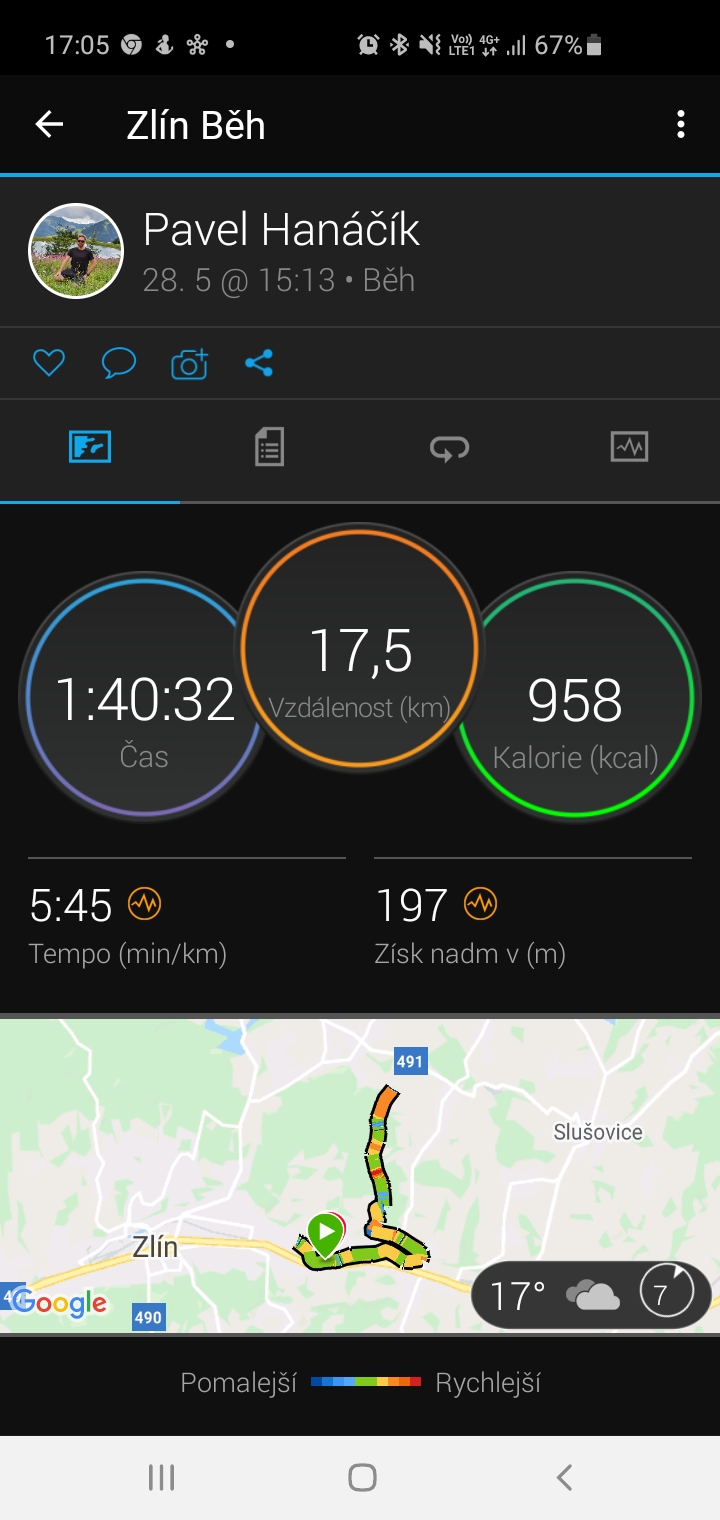The image size is (720, 1520).
Task: Open the route map near Zlín
Action: pyautogui.click(x=360, y=1175)
